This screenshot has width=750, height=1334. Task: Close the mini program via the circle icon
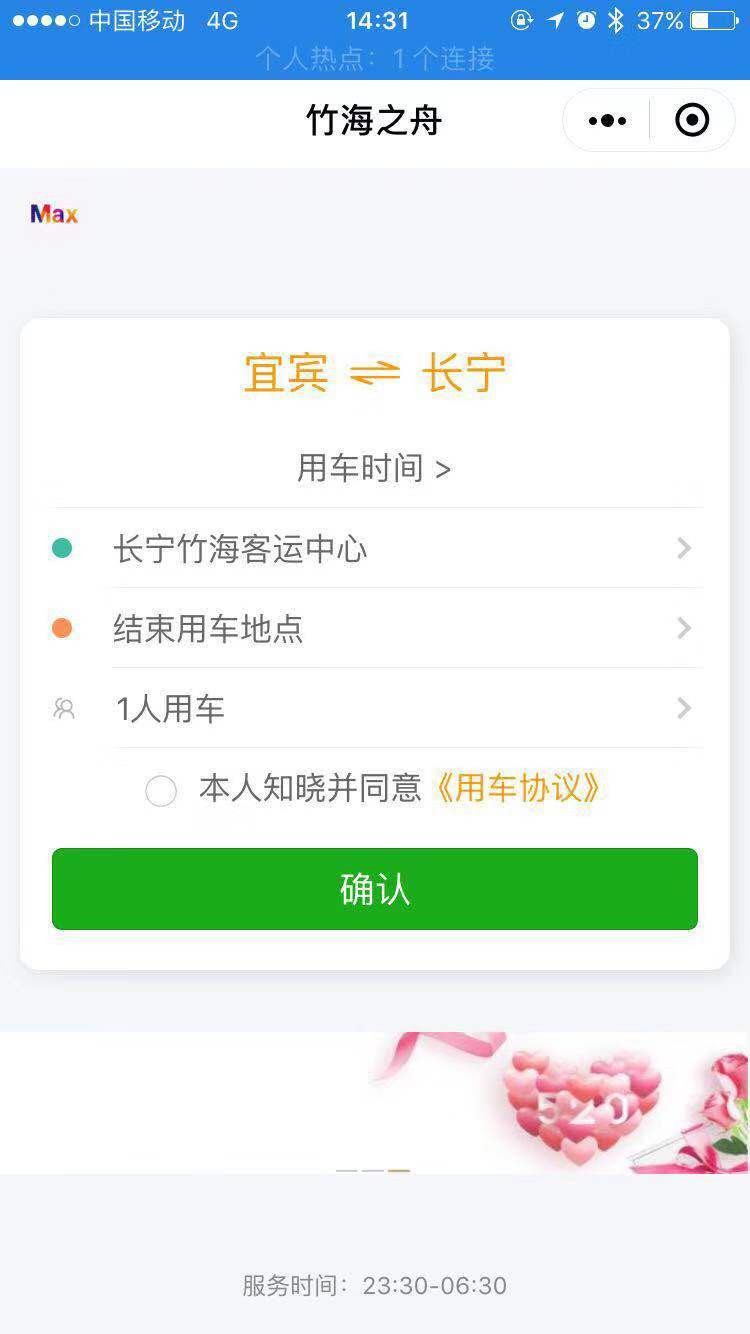[692, 121]
